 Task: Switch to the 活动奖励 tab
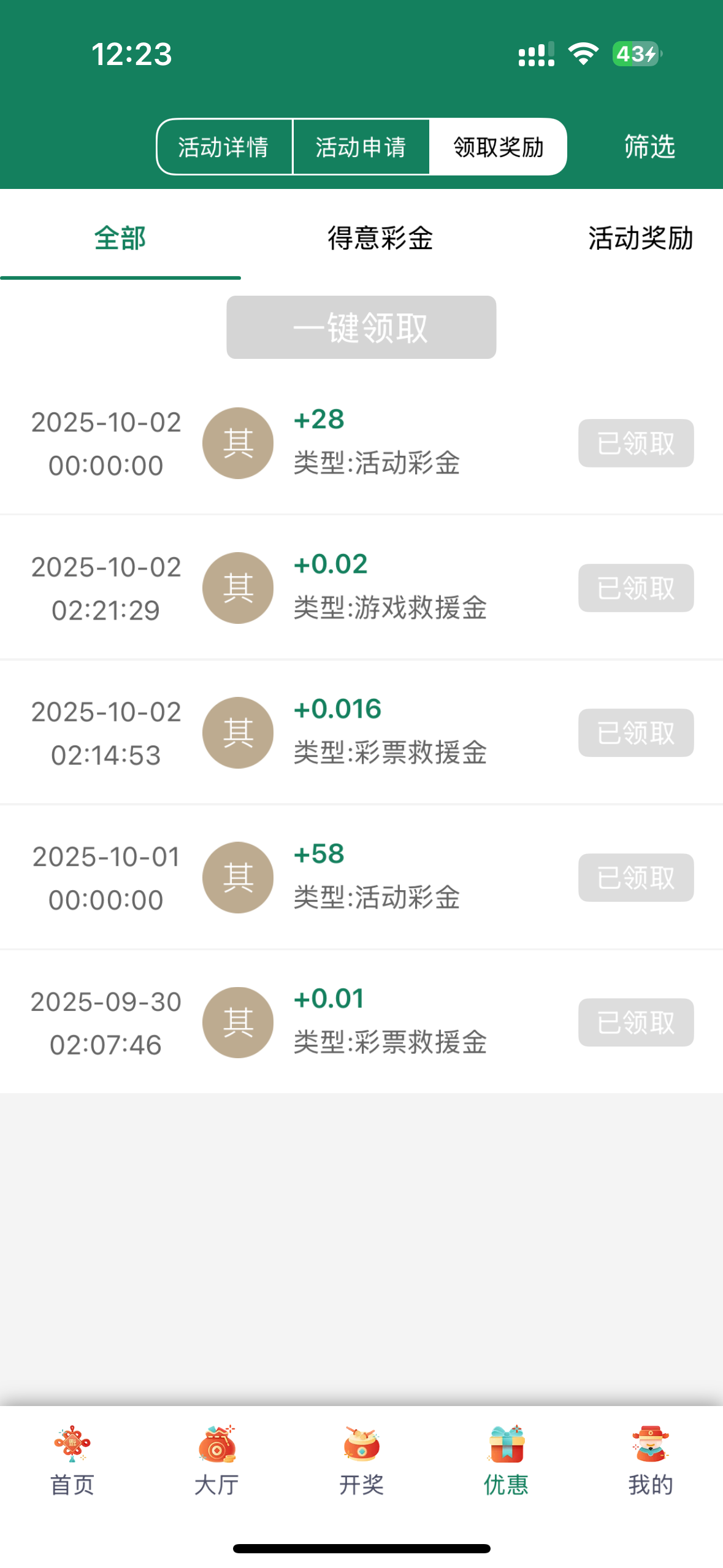point(640,240)
